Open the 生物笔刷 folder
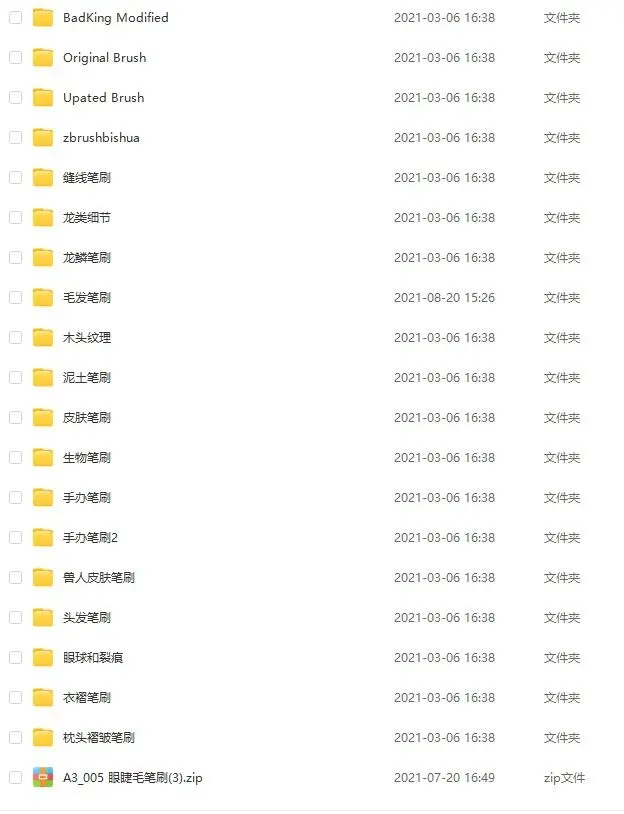 click(x=87, y=458)
